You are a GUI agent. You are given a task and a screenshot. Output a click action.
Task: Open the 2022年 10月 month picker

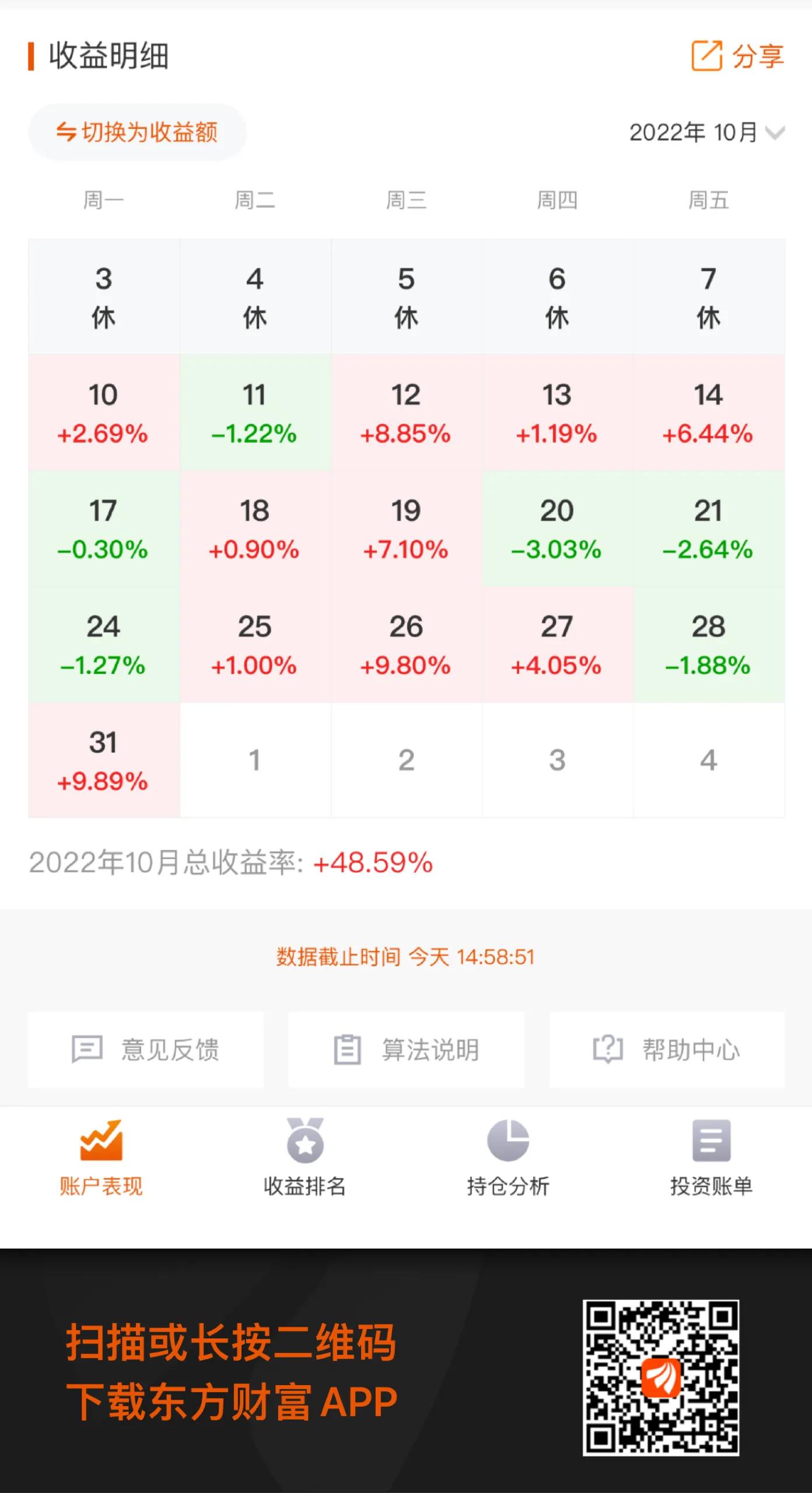[x=706, y=132]
